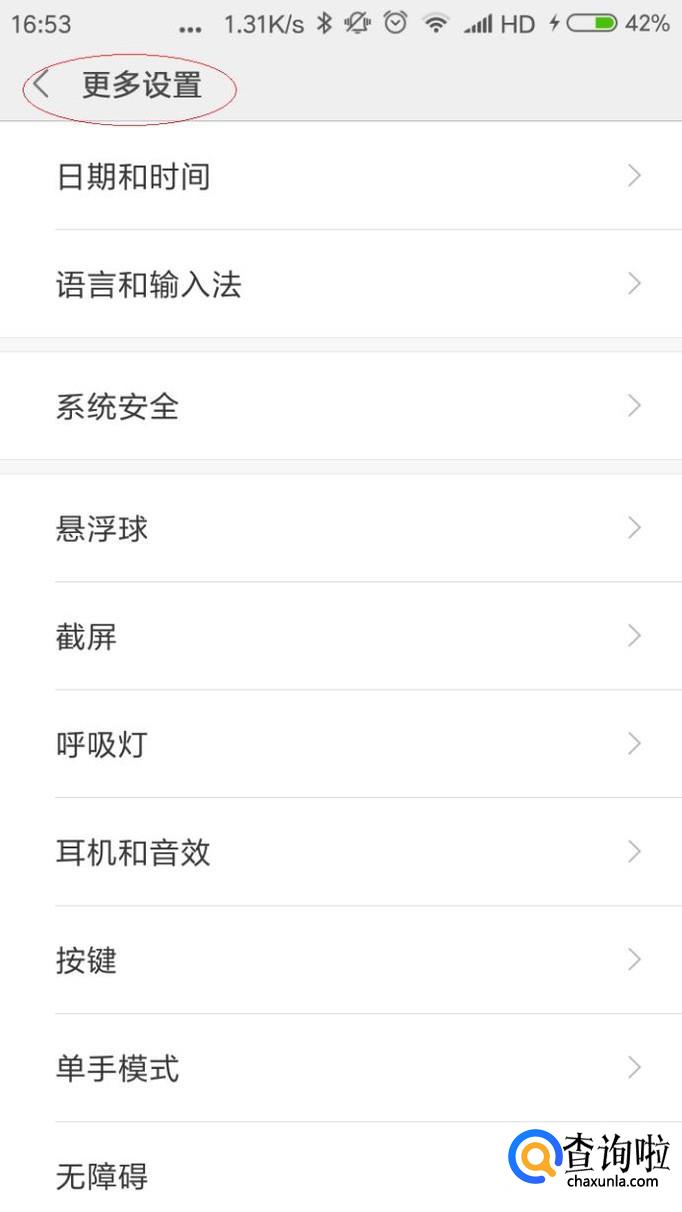Open 系统安全 settings

pos(340,406)
